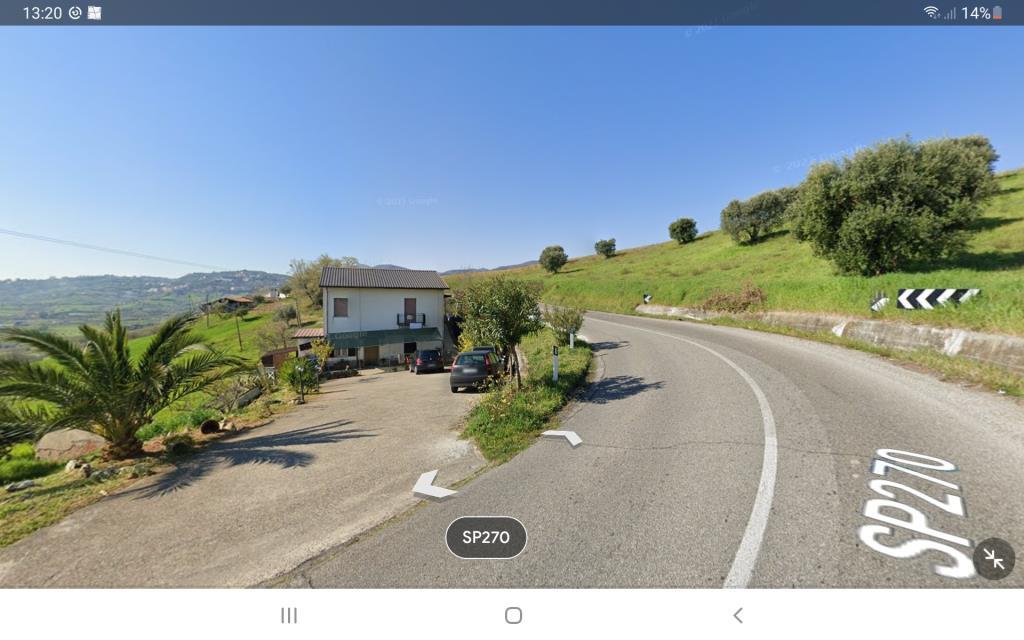The height and width of the screenshot is (640, 1024).
Task: Open recent apps from the navigation bar
Action: click(x=289, y=615)
